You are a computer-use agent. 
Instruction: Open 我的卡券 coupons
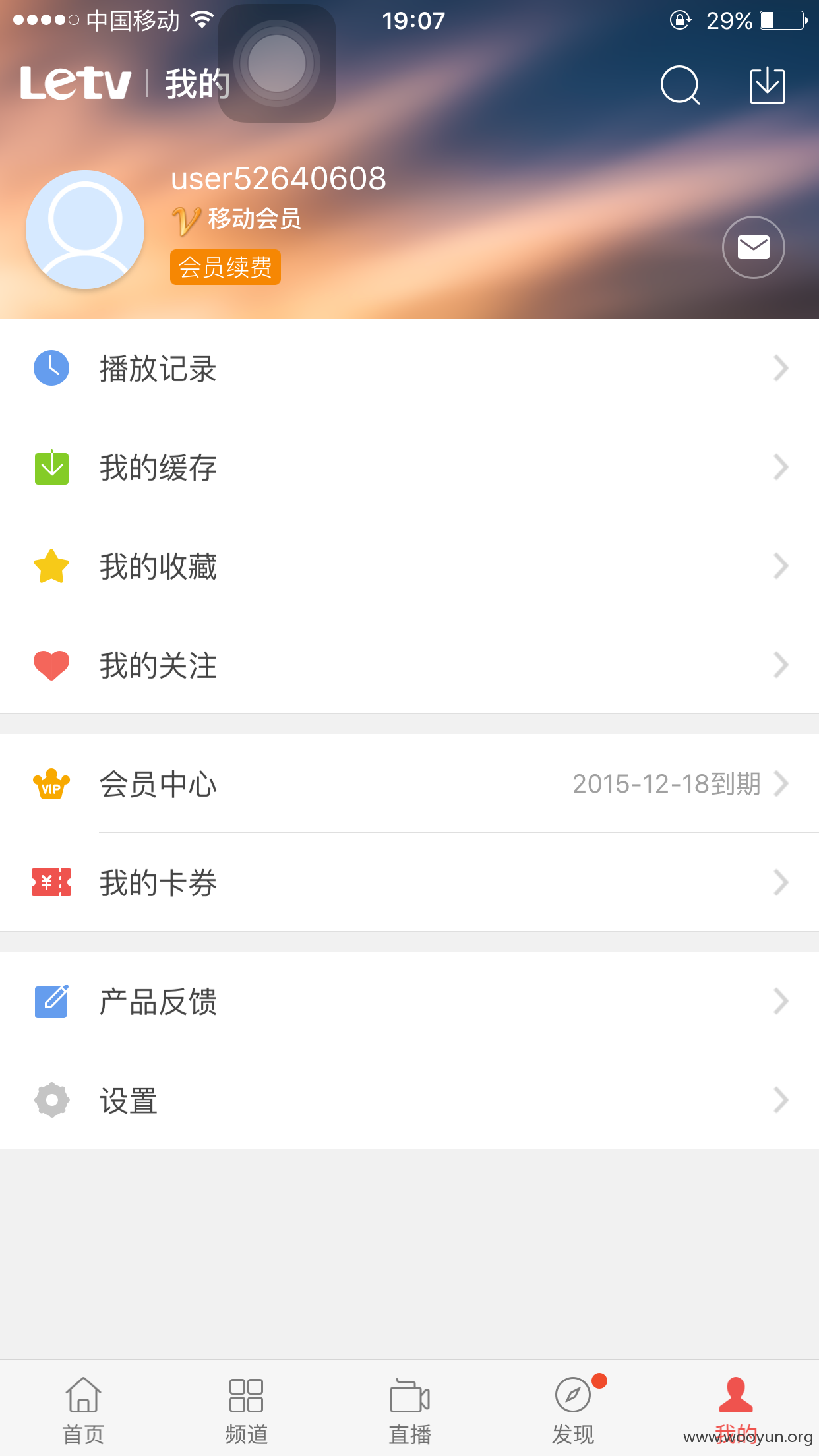coord(409,882)
